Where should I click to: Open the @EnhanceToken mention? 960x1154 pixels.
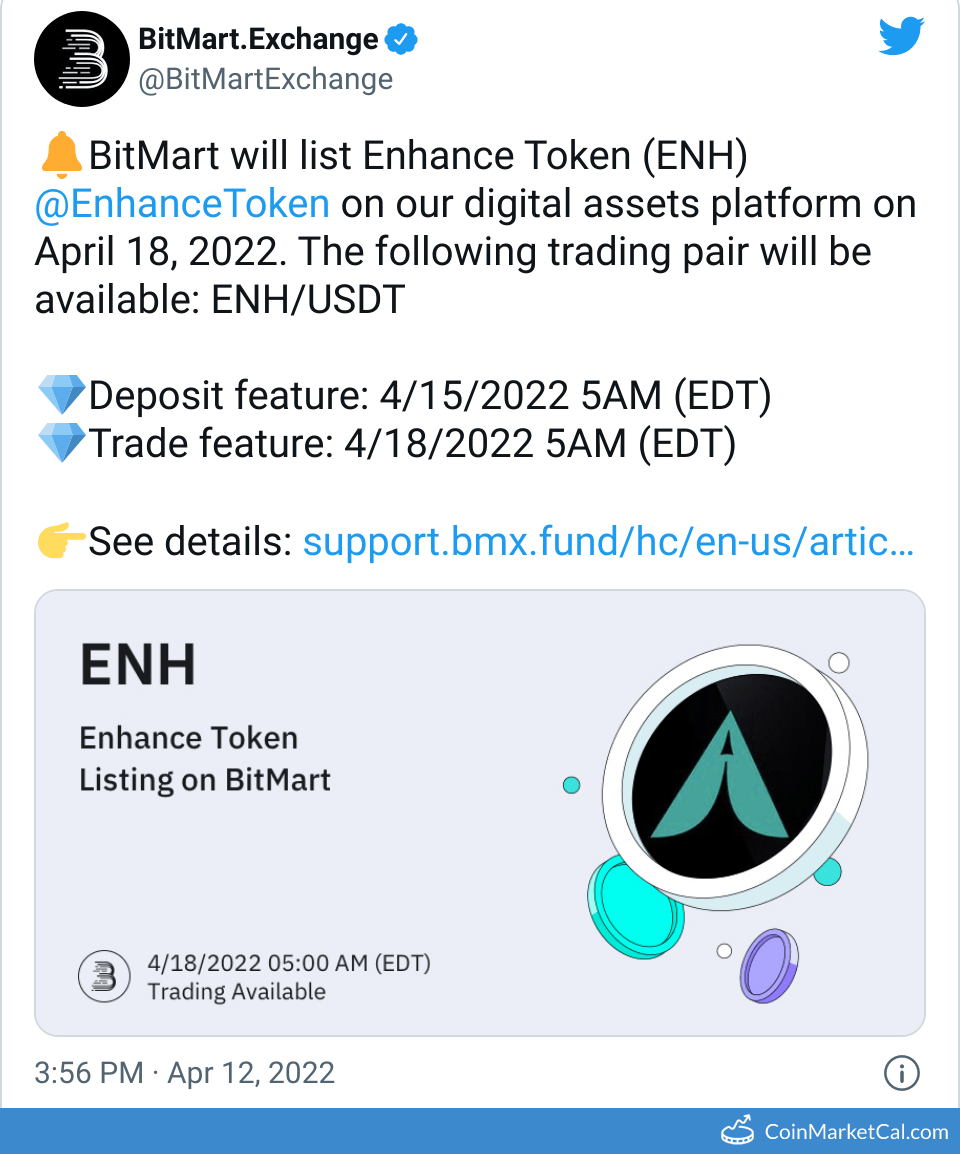pyautogui.click(x=182, y=203)
